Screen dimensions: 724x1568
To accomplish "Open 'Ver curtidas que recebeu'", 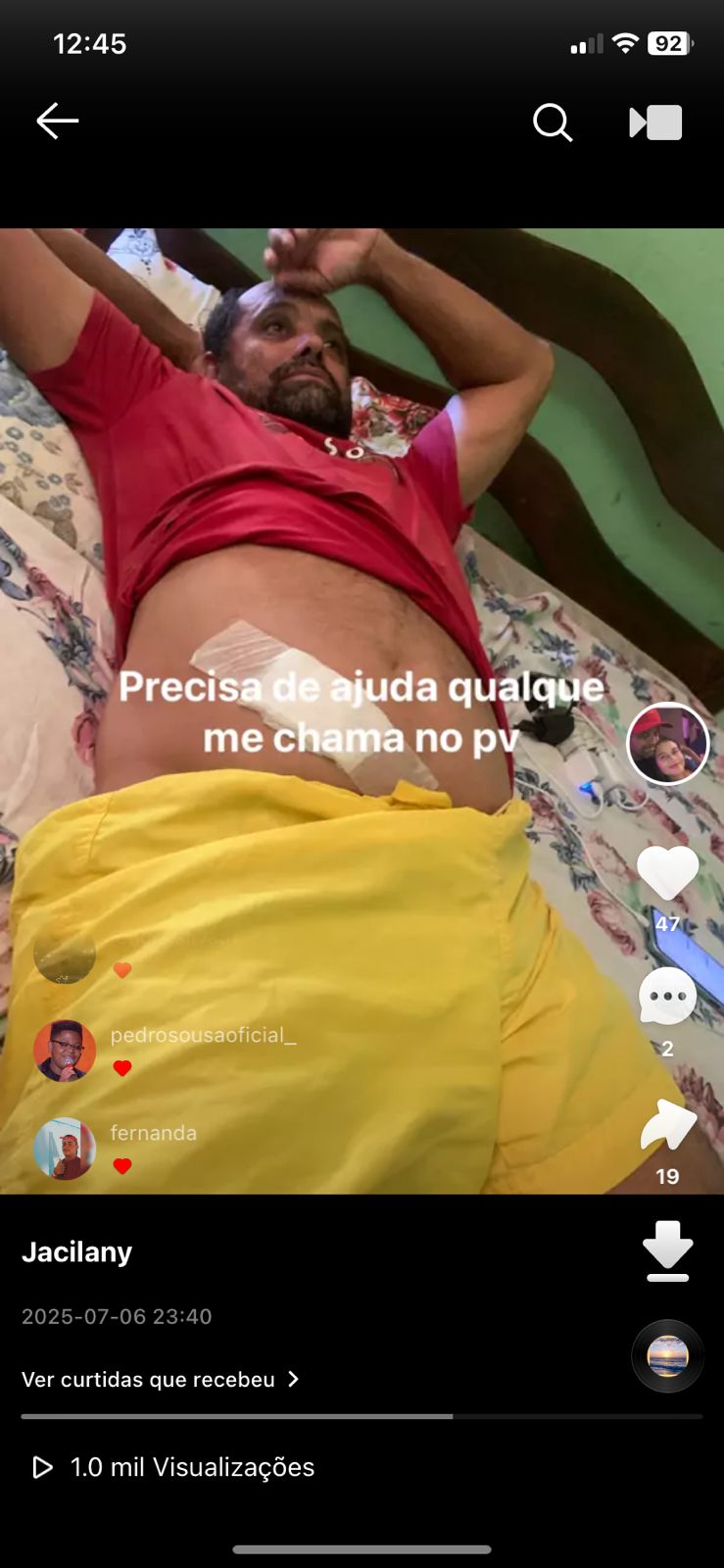I will pyautogui.click(x=160, y=1379).
